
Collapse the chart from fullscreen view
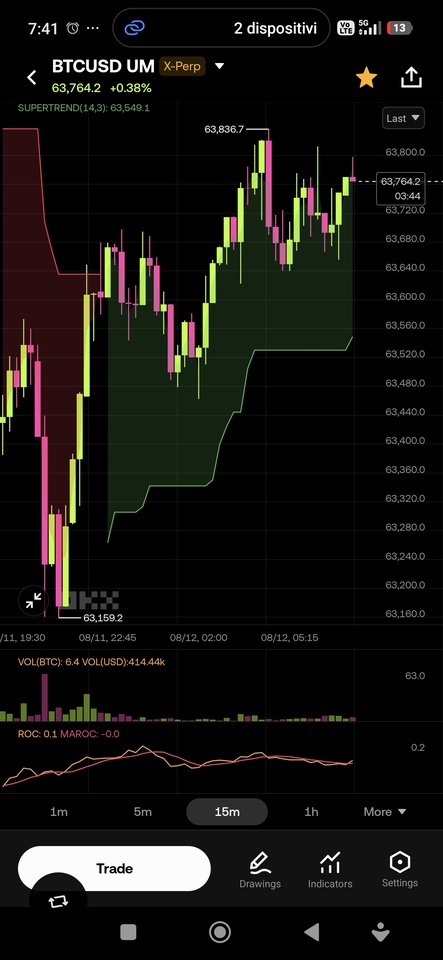(33, 600)
